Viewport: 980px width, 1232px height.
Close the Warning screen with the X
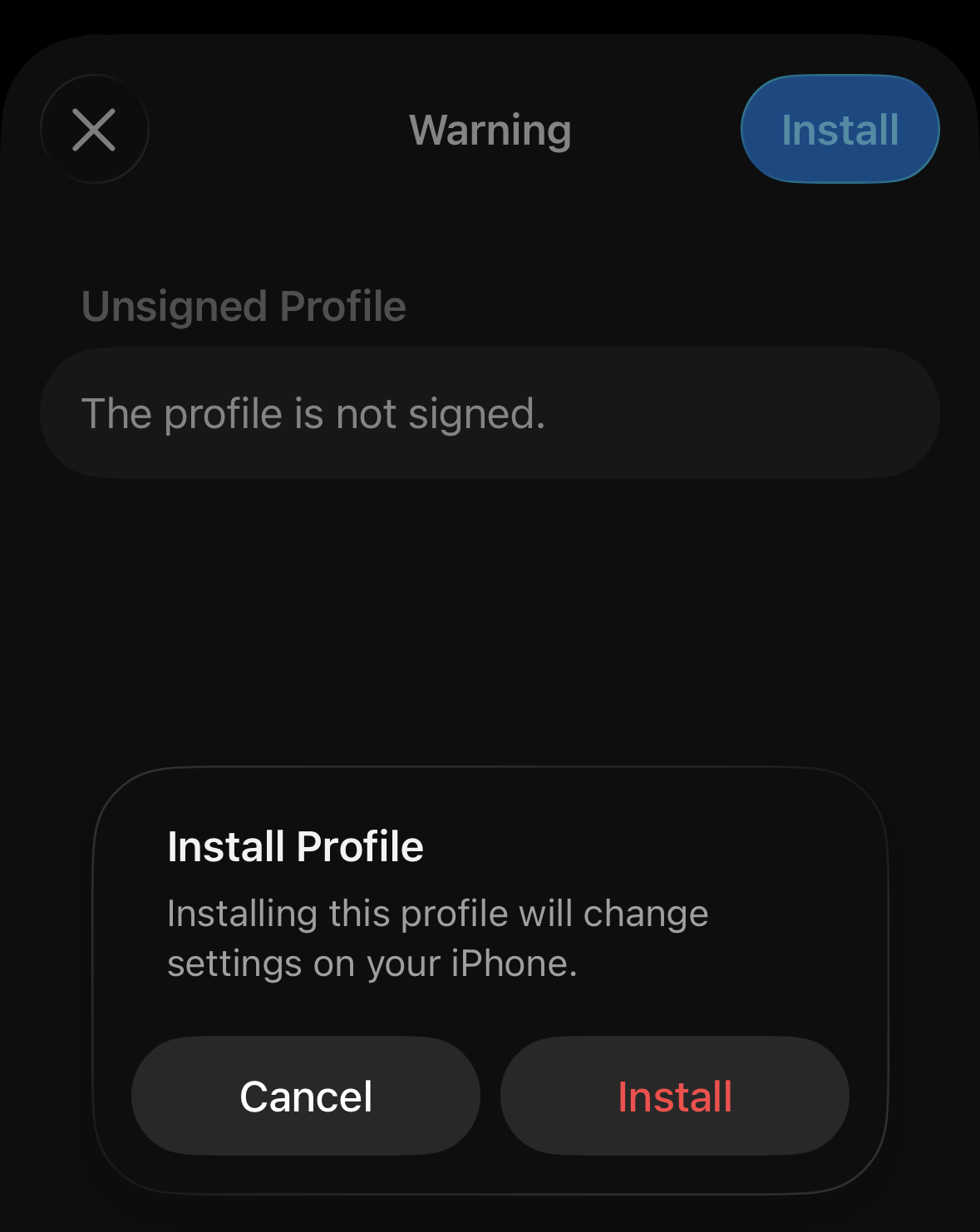pyautogui.click(x=94, y=130)
